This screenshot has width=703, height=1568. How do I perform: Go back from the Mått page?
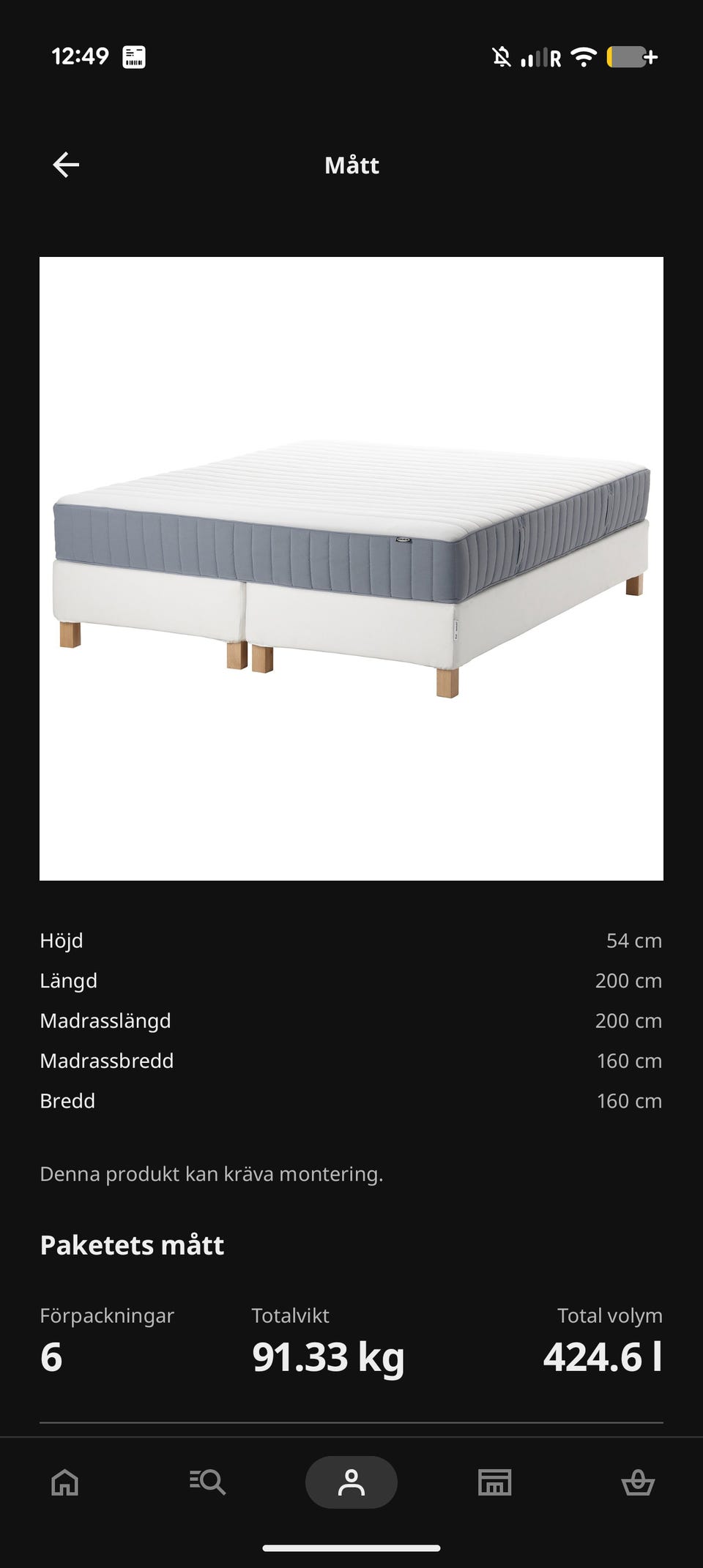pyautogui.click(x=66, y=165)
